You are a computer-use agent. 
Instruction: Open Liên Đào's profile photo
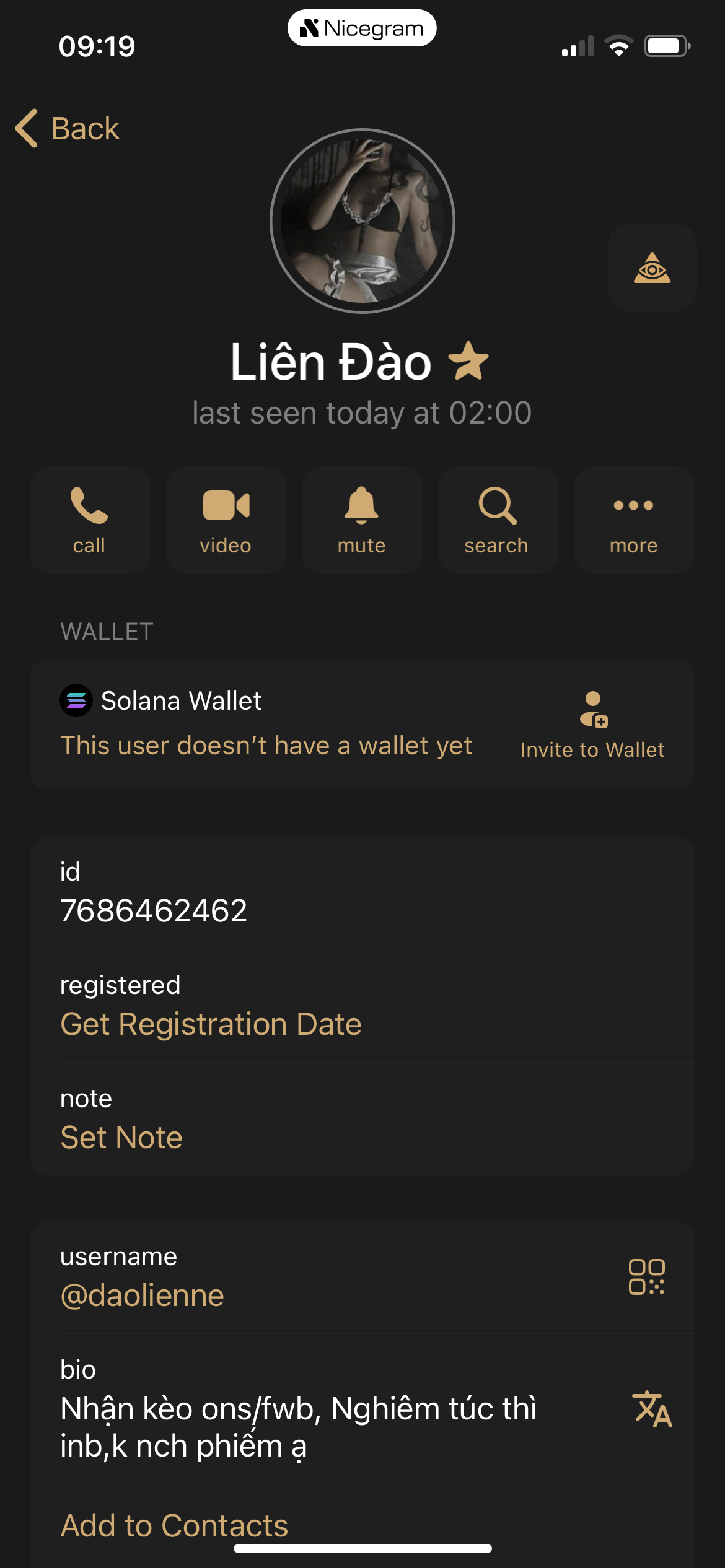tap(362, 221)
